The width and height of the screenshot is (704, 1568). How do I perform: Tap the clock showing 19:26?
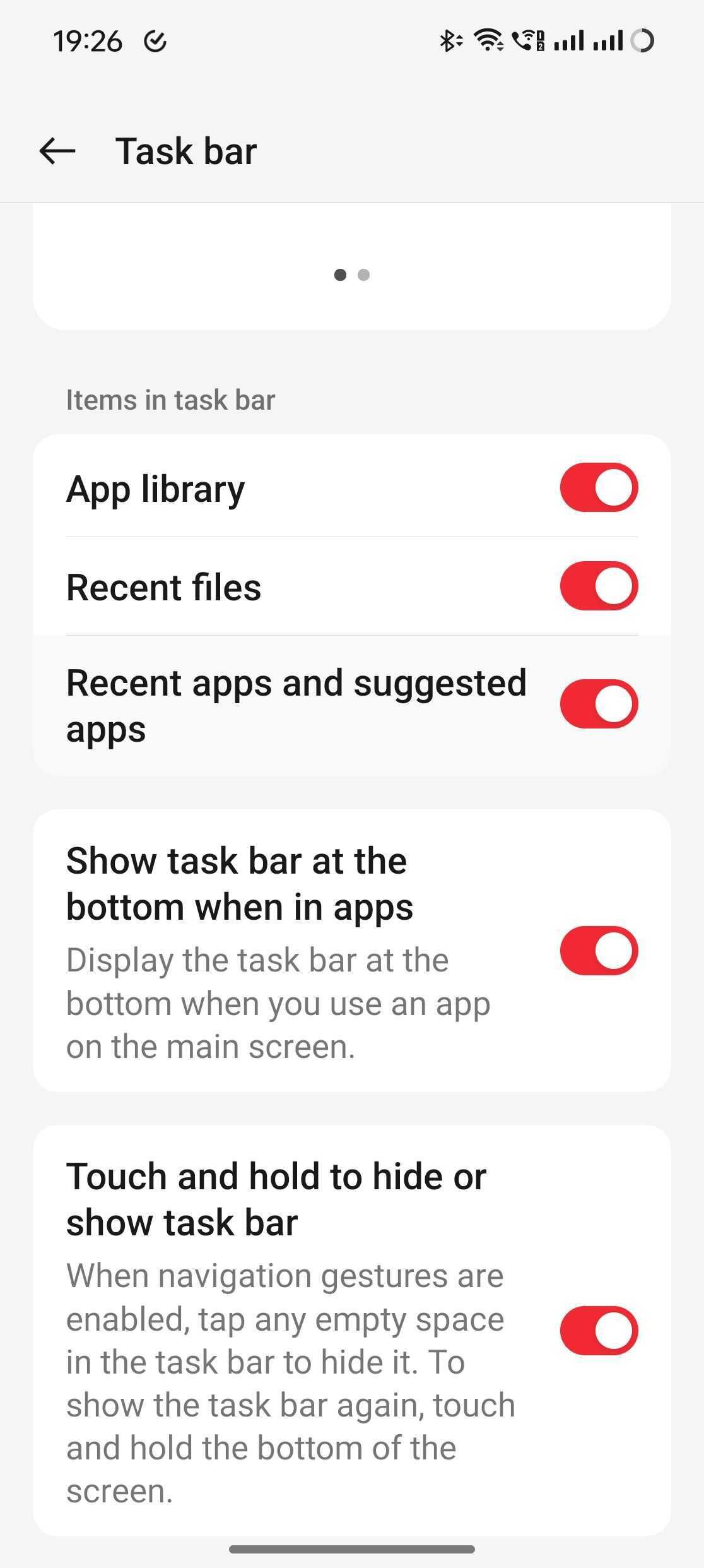click(x=89, y=42)
